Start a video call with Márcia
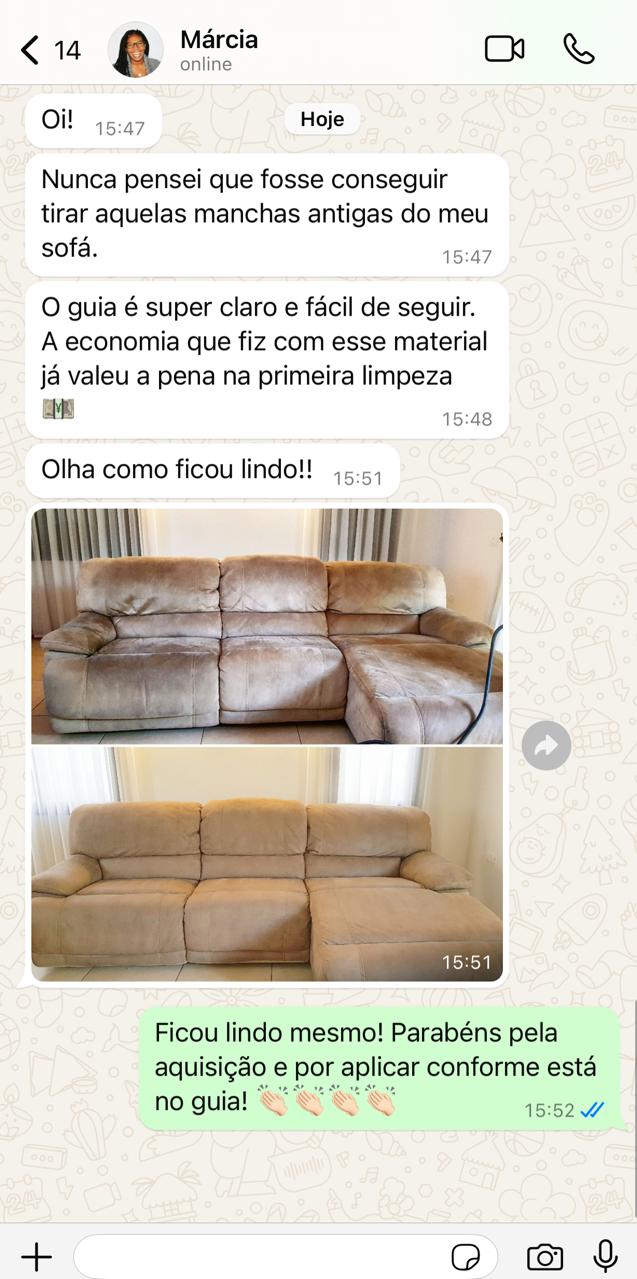 tap(504, 49)
